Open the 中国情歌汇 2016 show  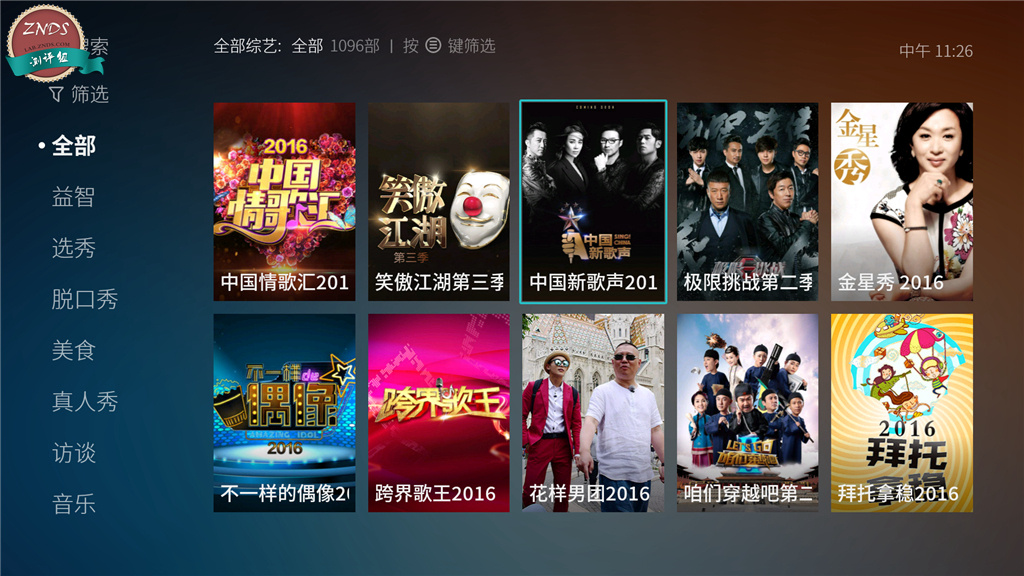(284, 201)
